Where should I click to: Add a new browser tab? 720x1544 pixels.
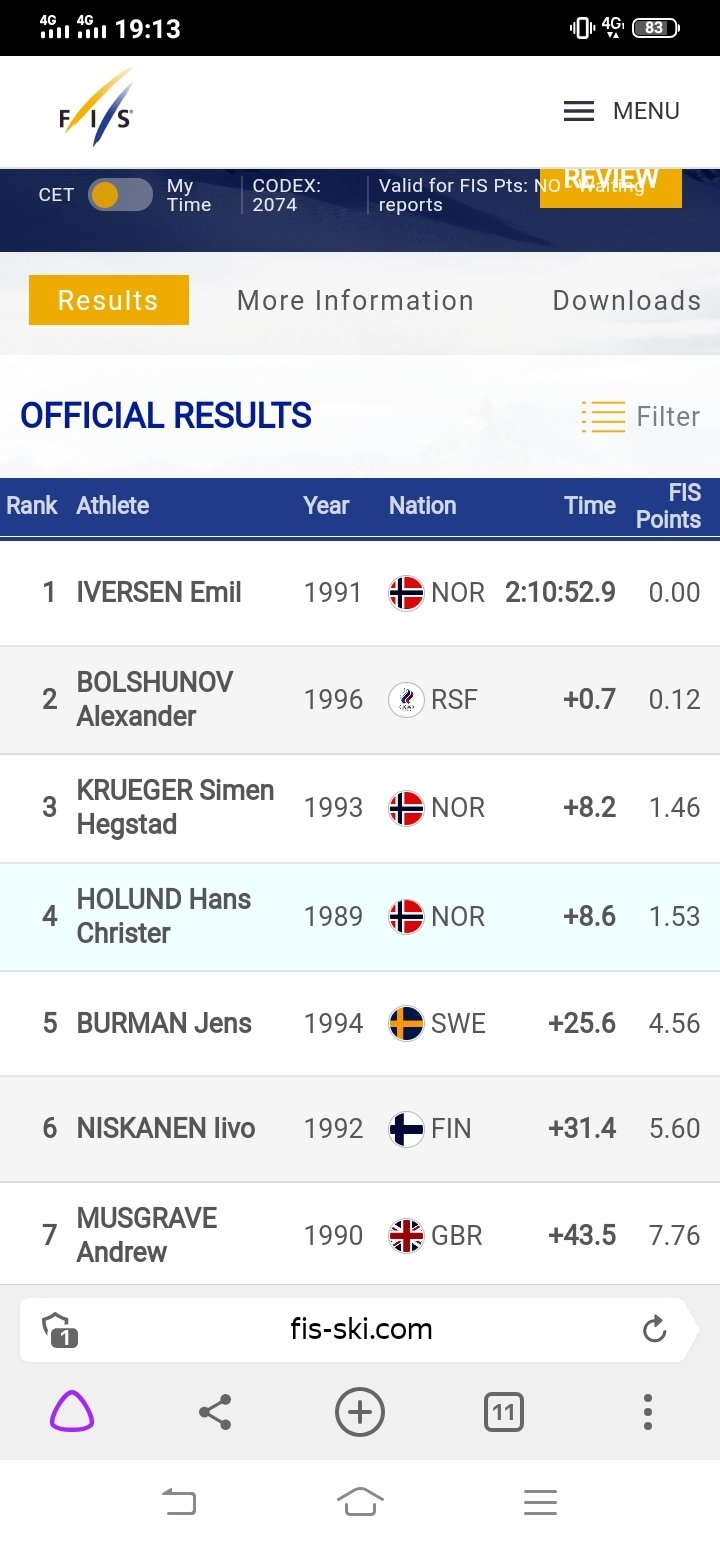360,1412
